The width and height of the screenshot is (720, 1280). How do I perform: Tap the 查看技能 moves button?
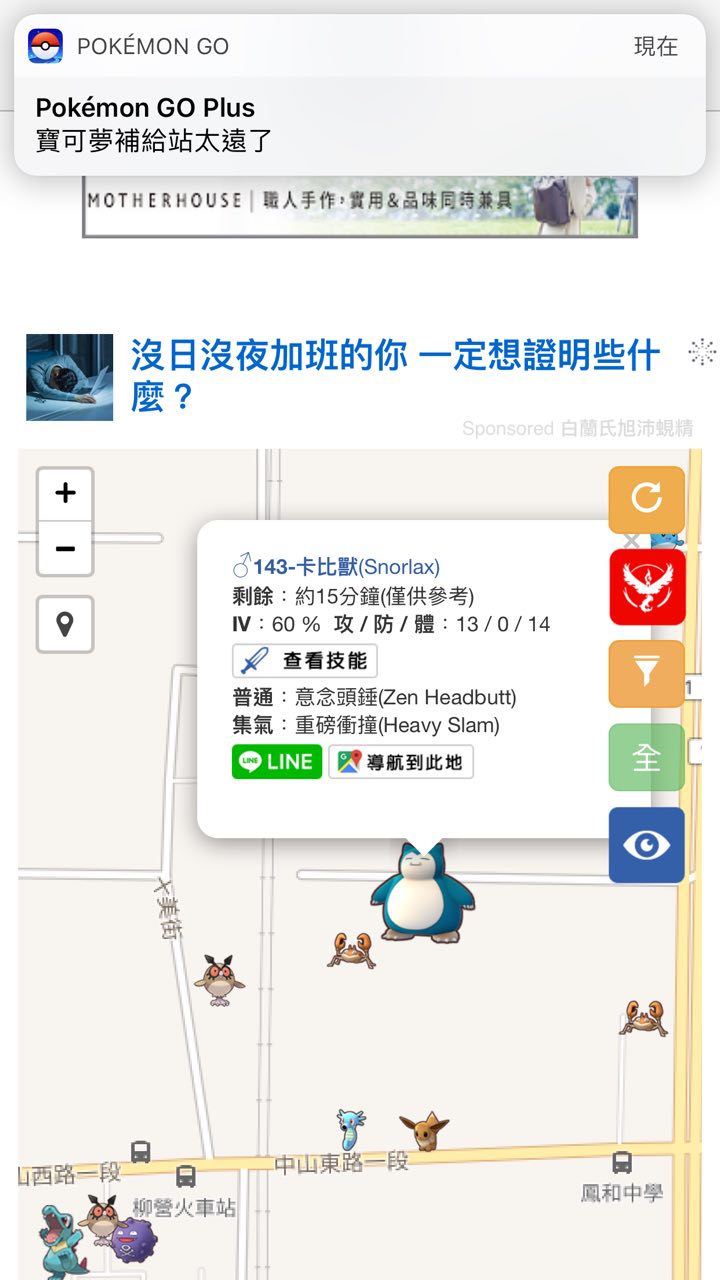click(x=305, y=661)
